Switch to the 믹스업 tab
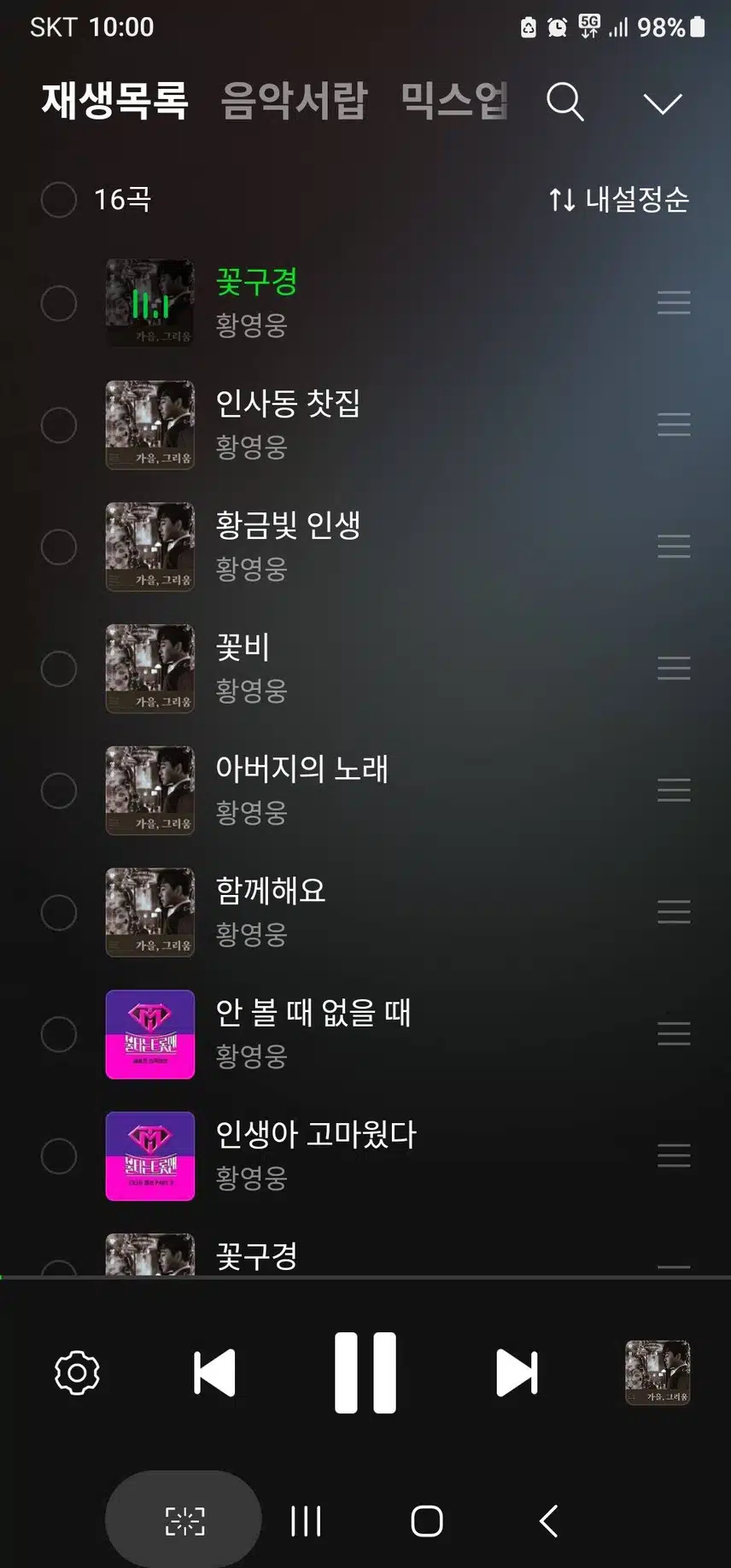The image size is (731, 1568). (x=454, y=101)
